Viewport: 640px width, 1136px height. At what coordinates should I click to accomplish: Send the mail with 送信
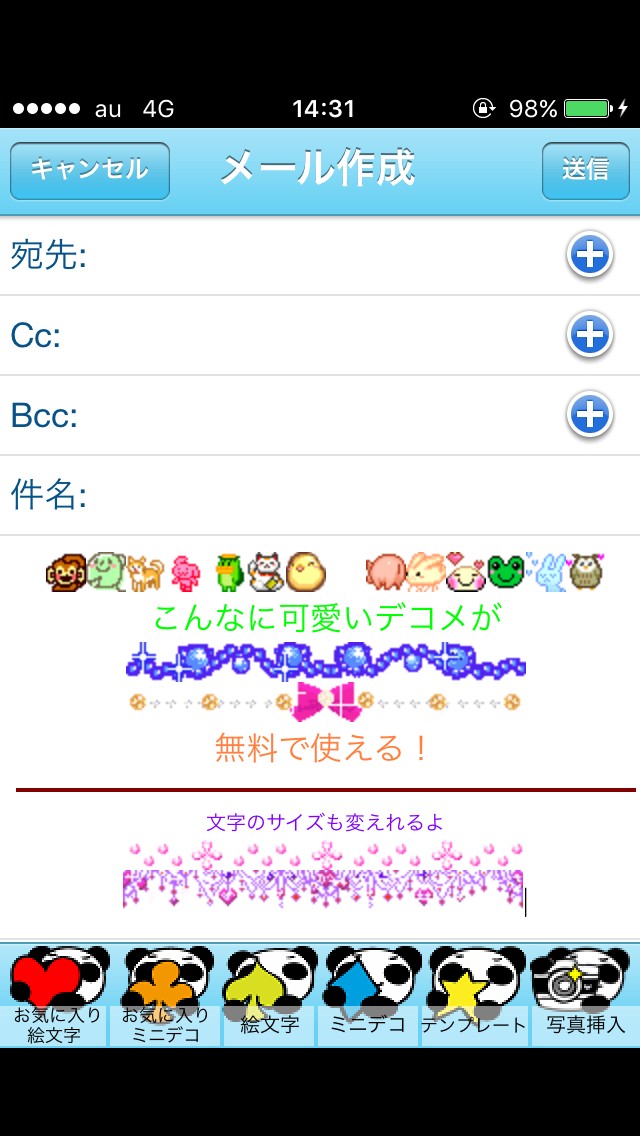[585, 170]
